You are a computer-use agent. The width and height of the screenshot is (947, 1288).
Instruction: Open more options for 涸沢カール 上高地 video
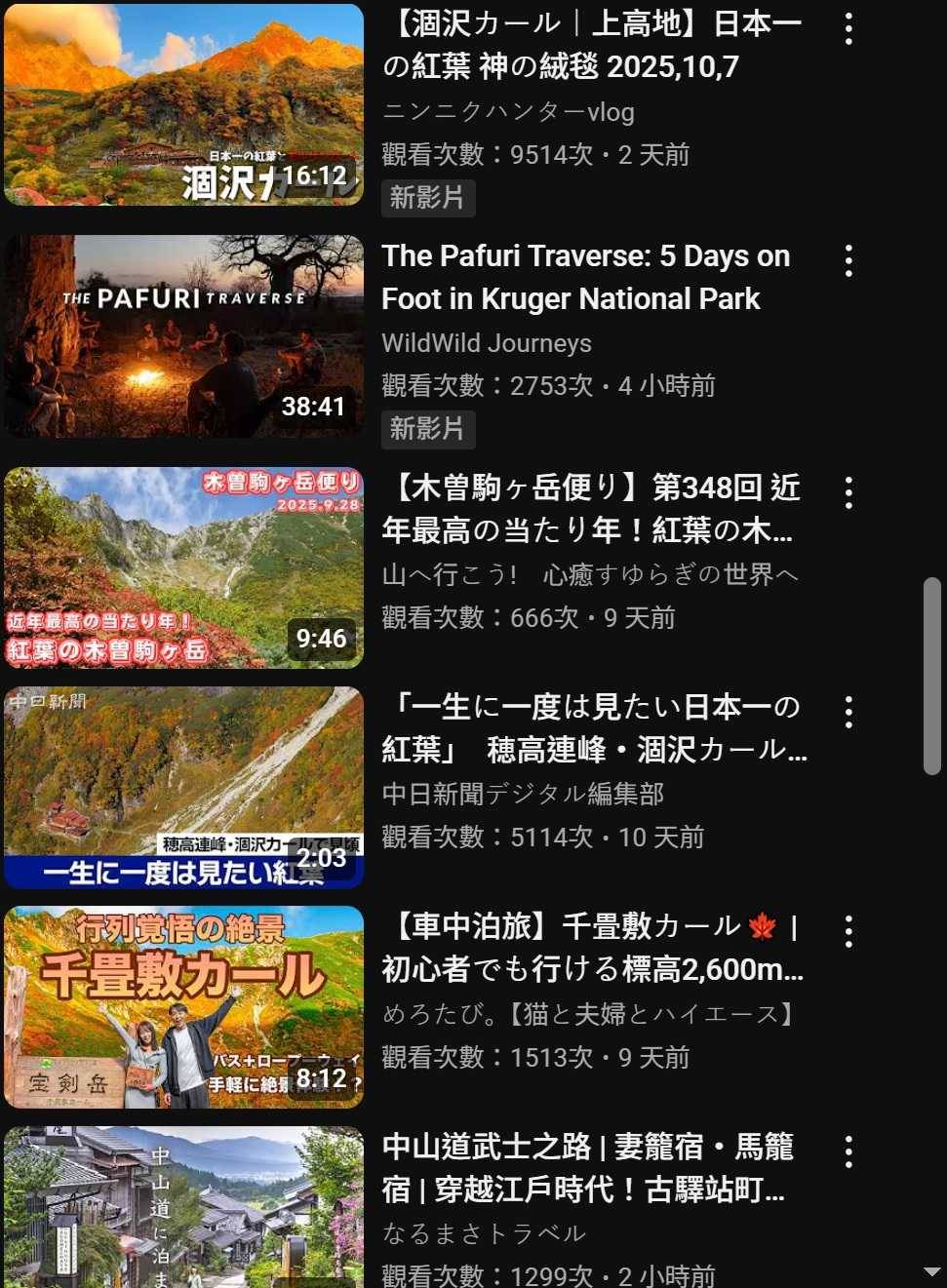point(848,29)
